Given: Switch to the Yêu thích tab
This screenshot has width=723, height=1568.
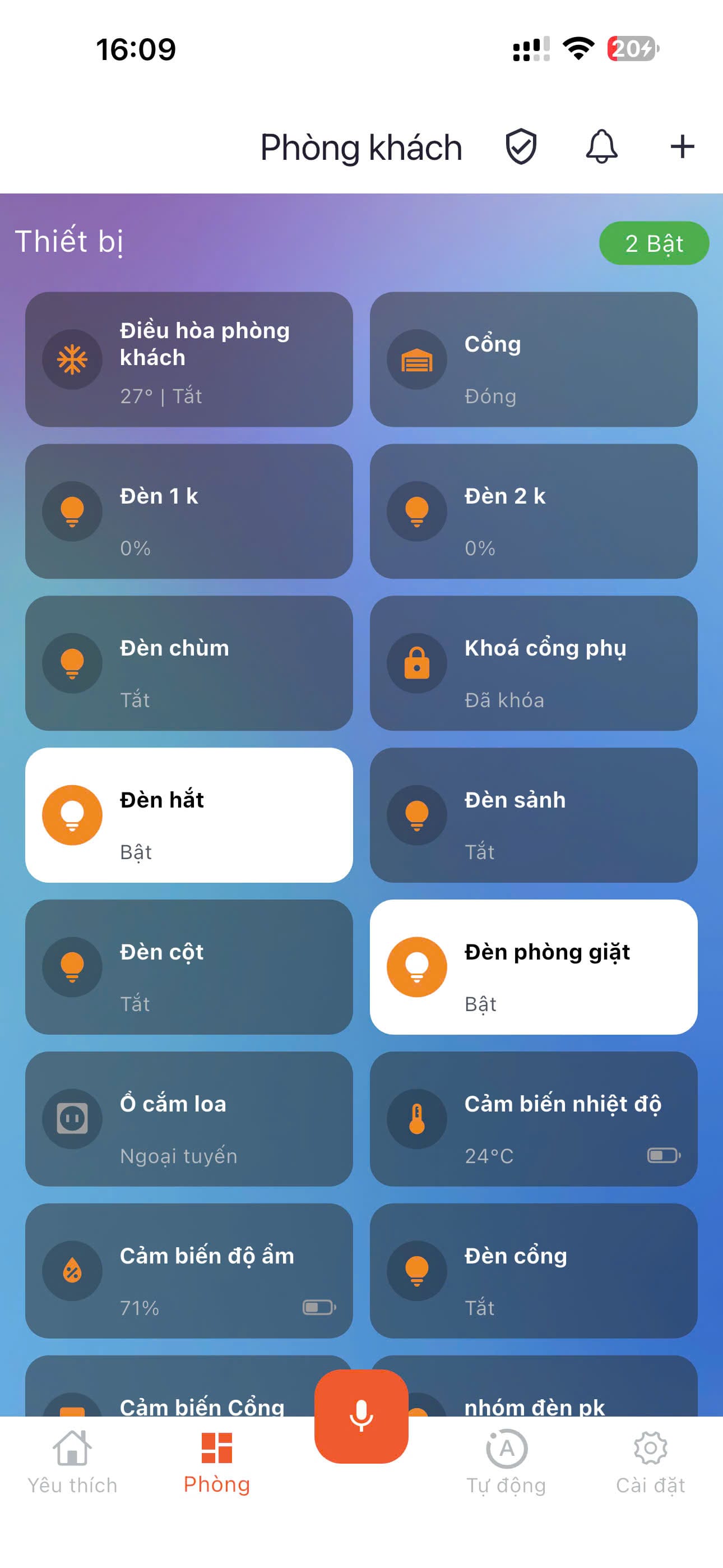Looking at the screenshot, I should (72, 1462).
